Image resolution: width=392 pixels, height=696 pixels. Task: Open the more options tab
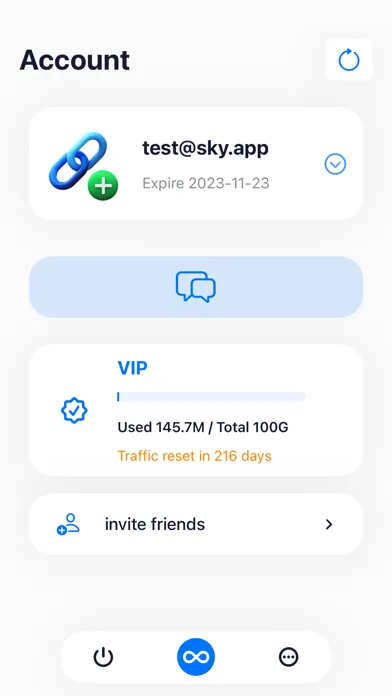[289, 657]
